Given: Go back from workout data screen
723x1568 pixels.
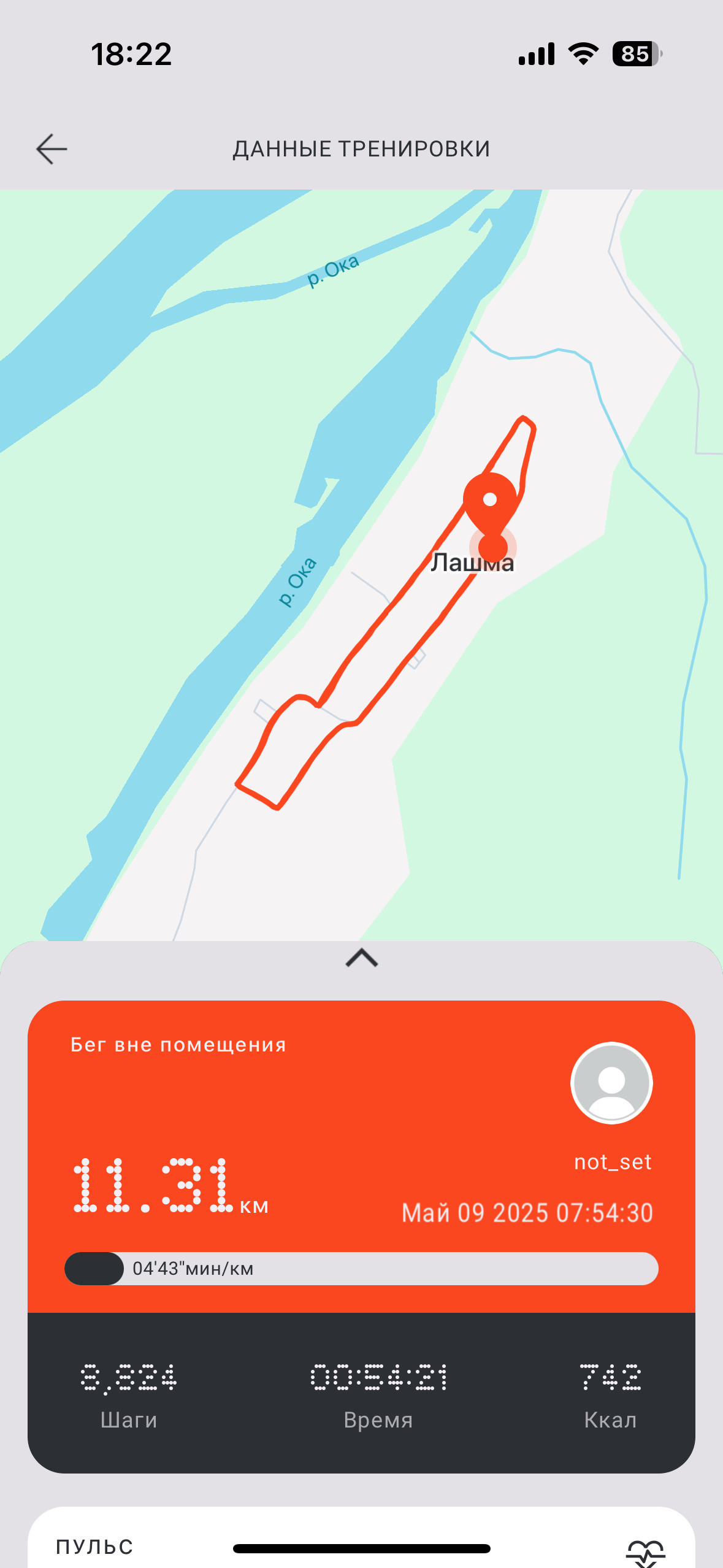Looking at the screenshot, I should tap(52, 149).
